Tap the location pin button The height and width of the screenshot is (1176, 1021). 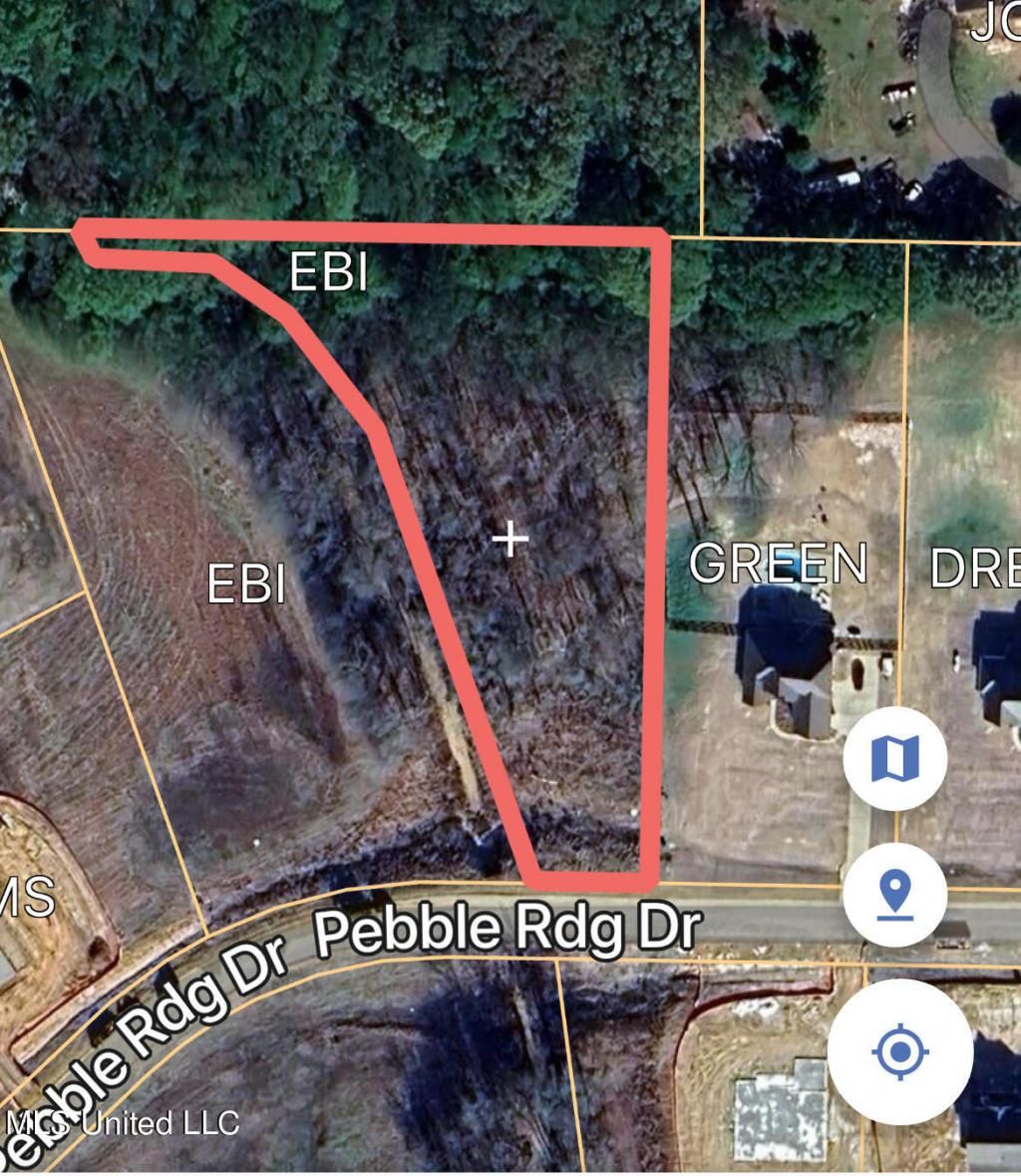(894, 894)
